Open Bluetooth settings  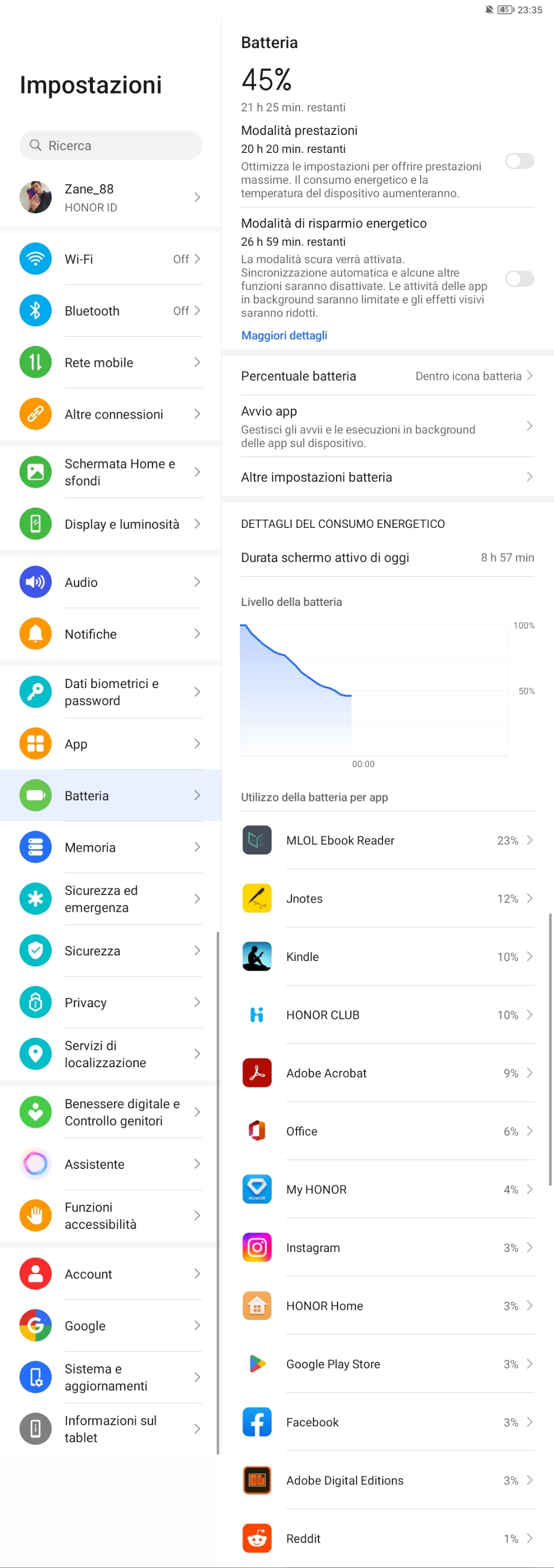click(111, 310)
